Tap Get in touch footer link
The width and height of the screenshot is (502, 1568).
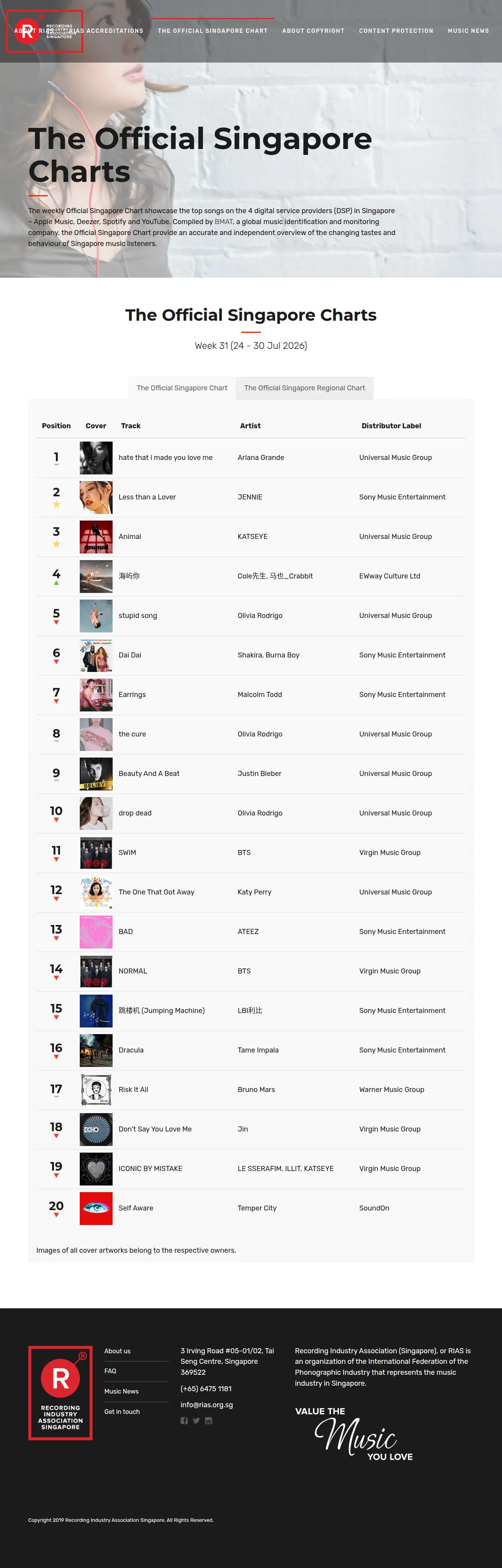pos(122,1412)
